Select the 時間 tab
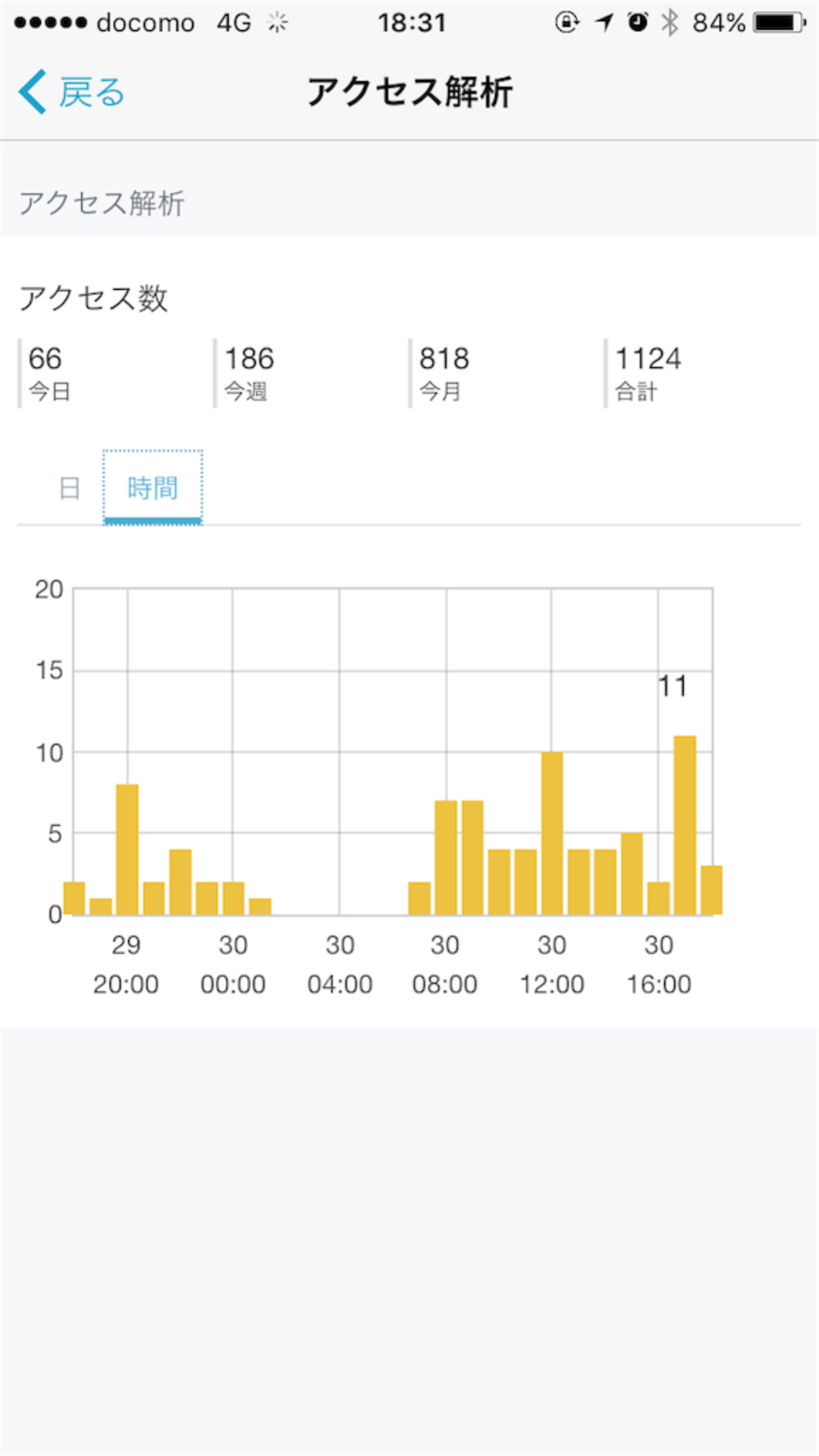819x1456 pixels. click(152, 488)
